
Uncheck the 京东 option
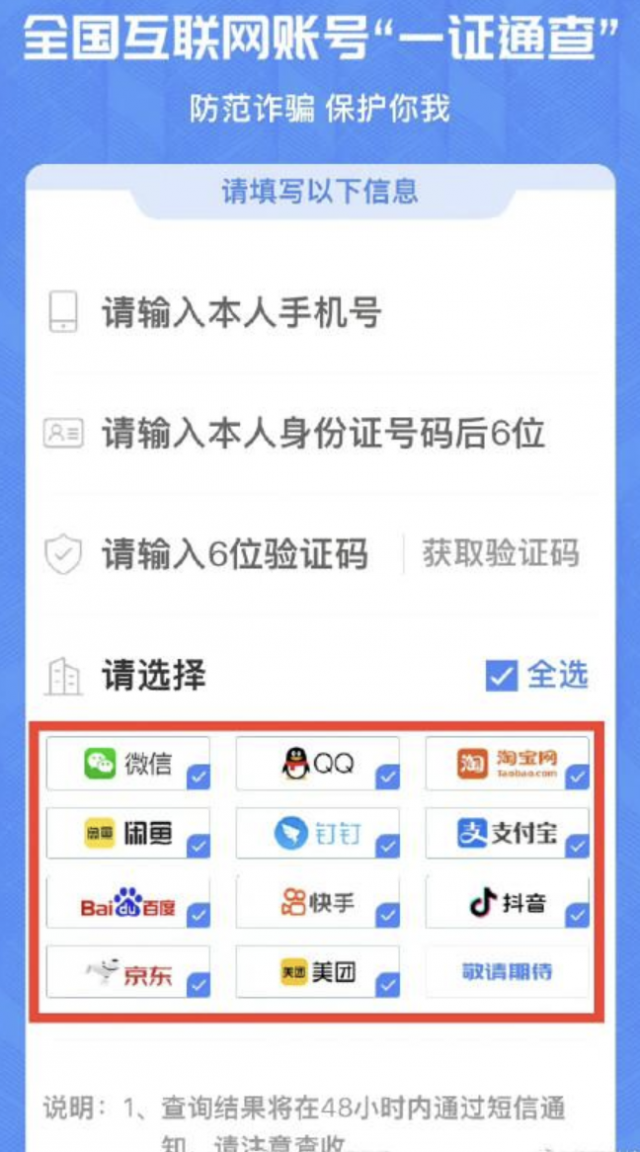point(128,972)
